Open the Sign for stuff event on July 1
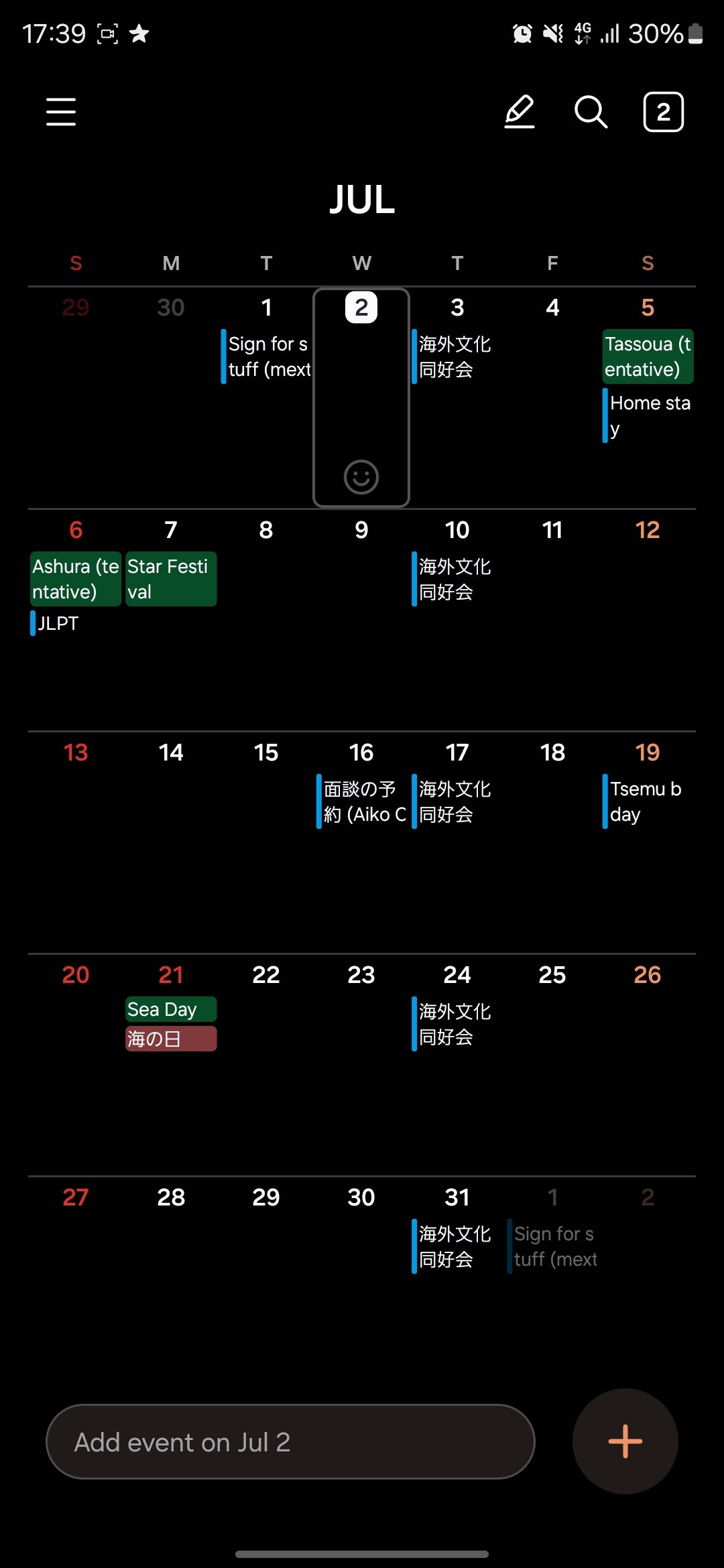This screenshot has height=1568, width=724. [267, 356]
